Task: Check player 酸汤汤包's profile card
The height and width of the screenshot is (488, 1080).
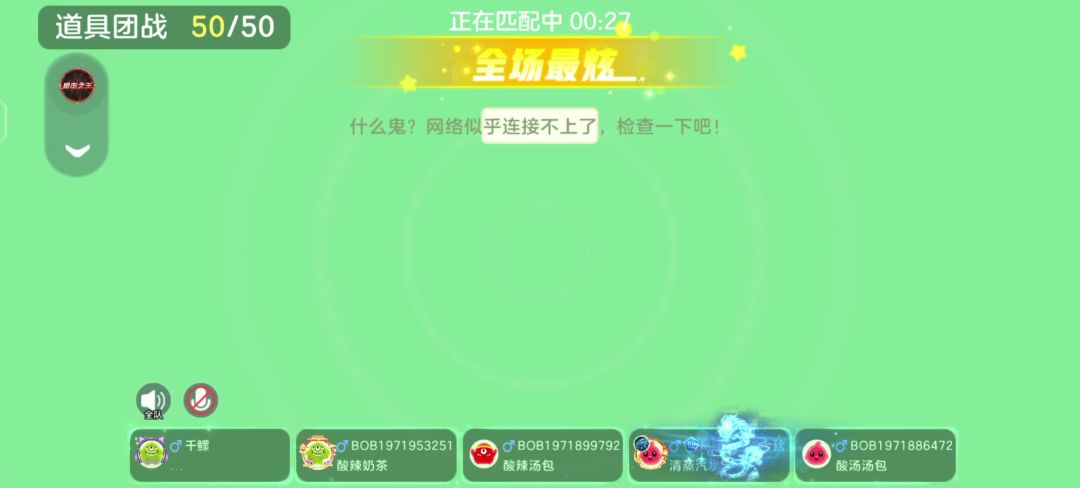Action: click(x=875, y=455)
